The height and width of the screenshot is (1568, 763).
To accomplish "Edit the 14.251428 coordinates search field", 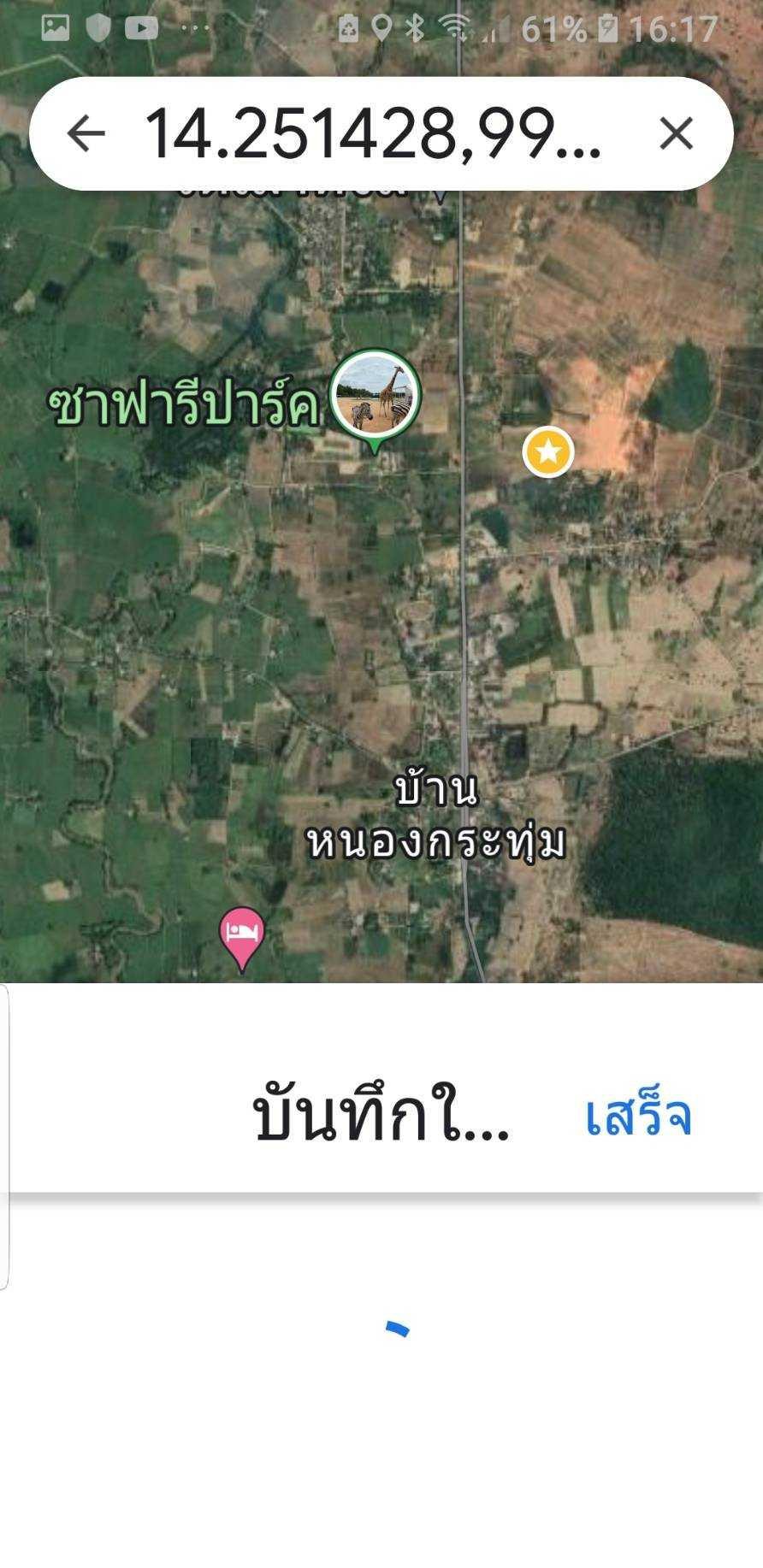I will (372, 133).
